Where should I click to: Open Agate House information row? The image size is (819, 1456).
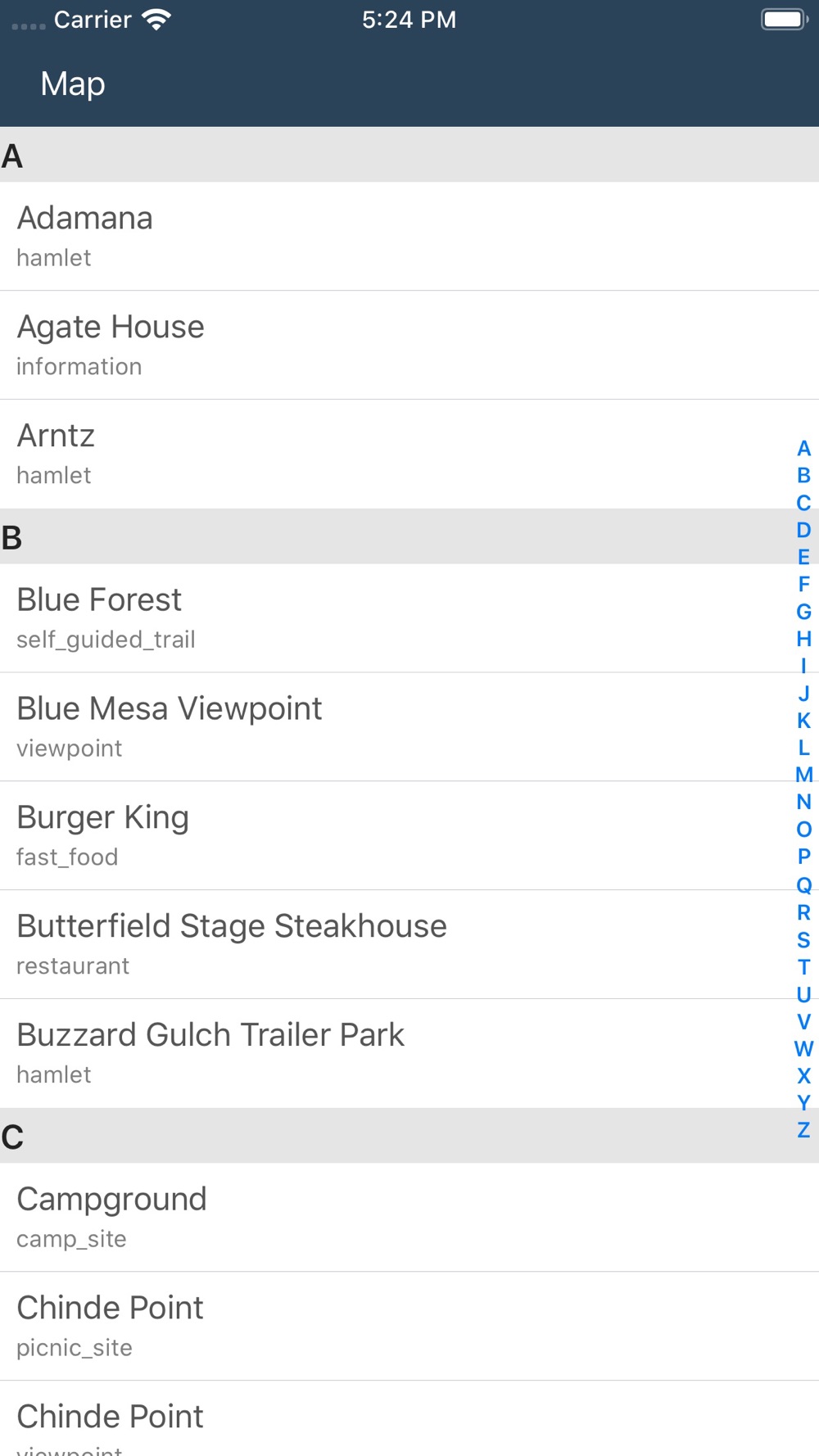(409, 345)
